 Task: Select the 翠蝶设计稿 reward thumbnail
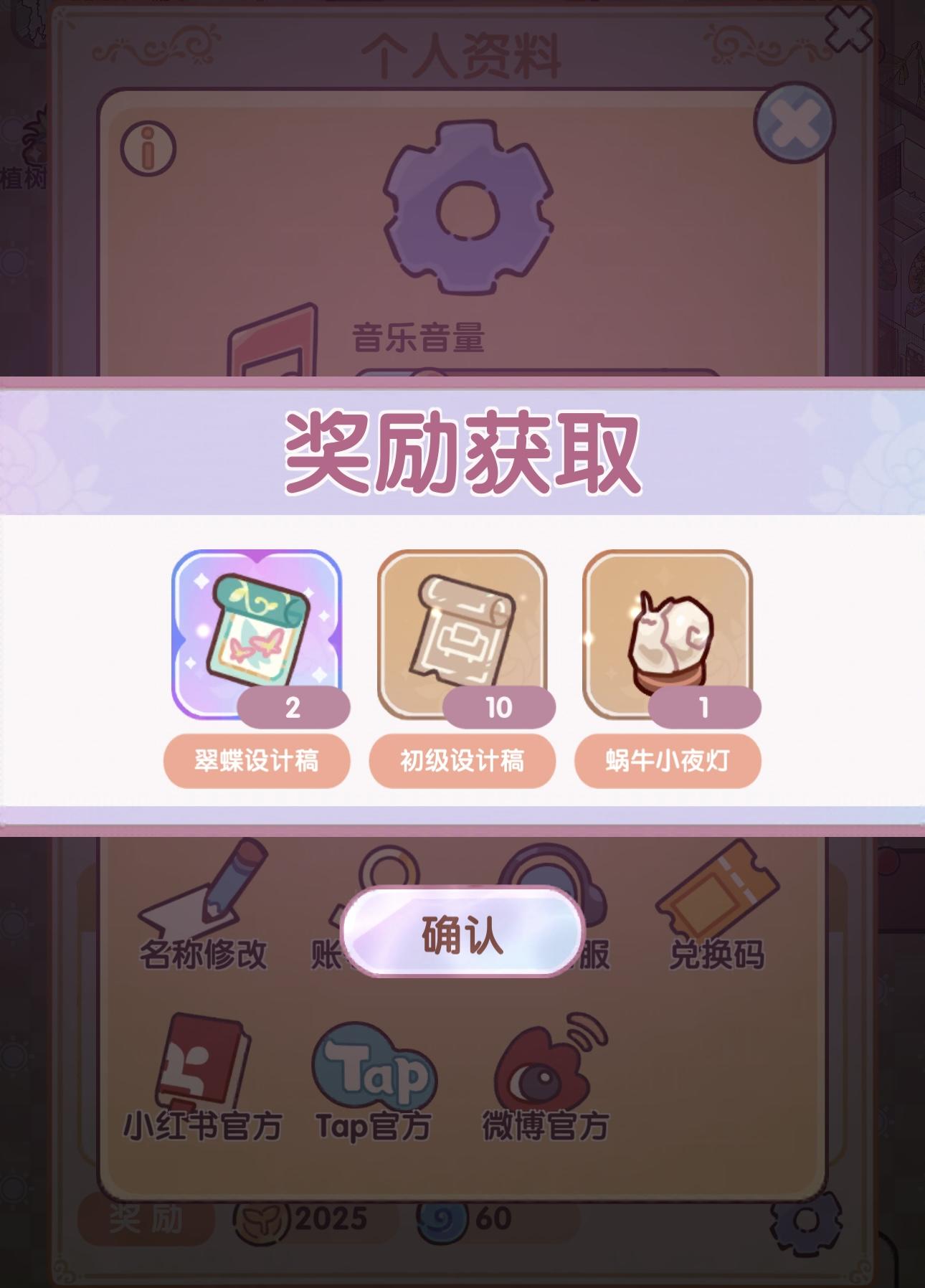tap(255, 631)
